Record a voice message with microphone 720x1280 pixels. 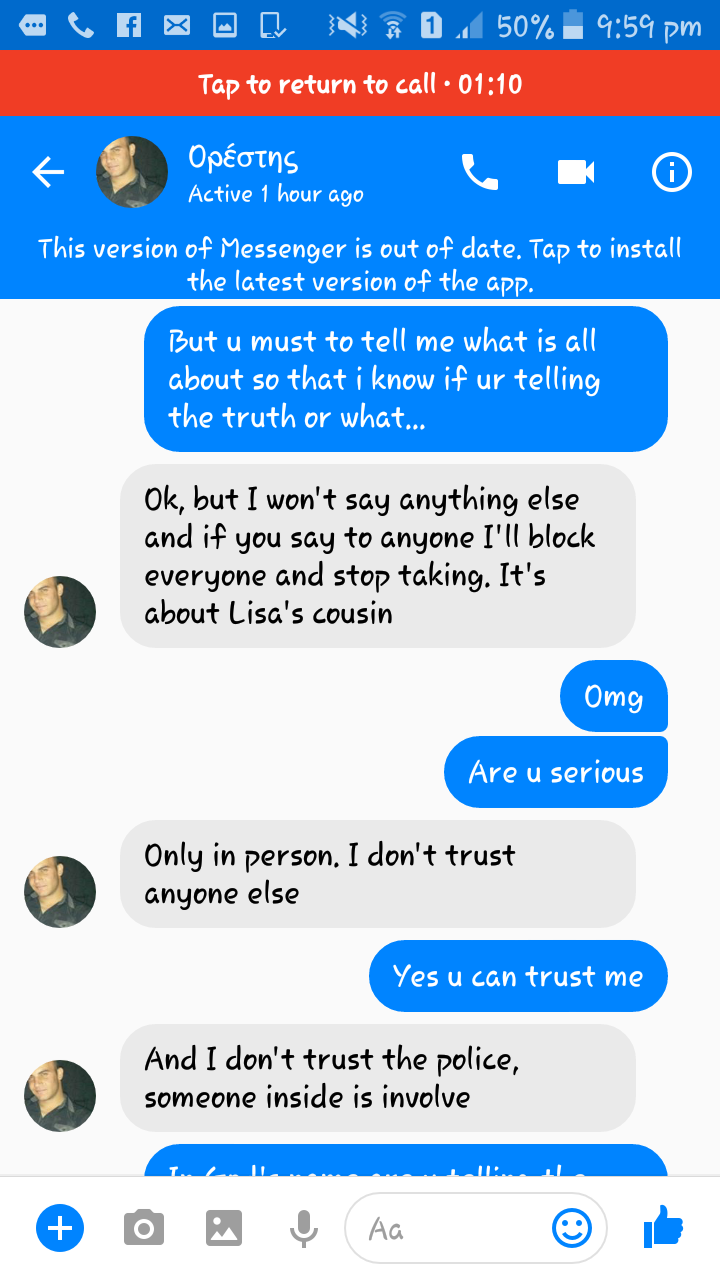304,1227
